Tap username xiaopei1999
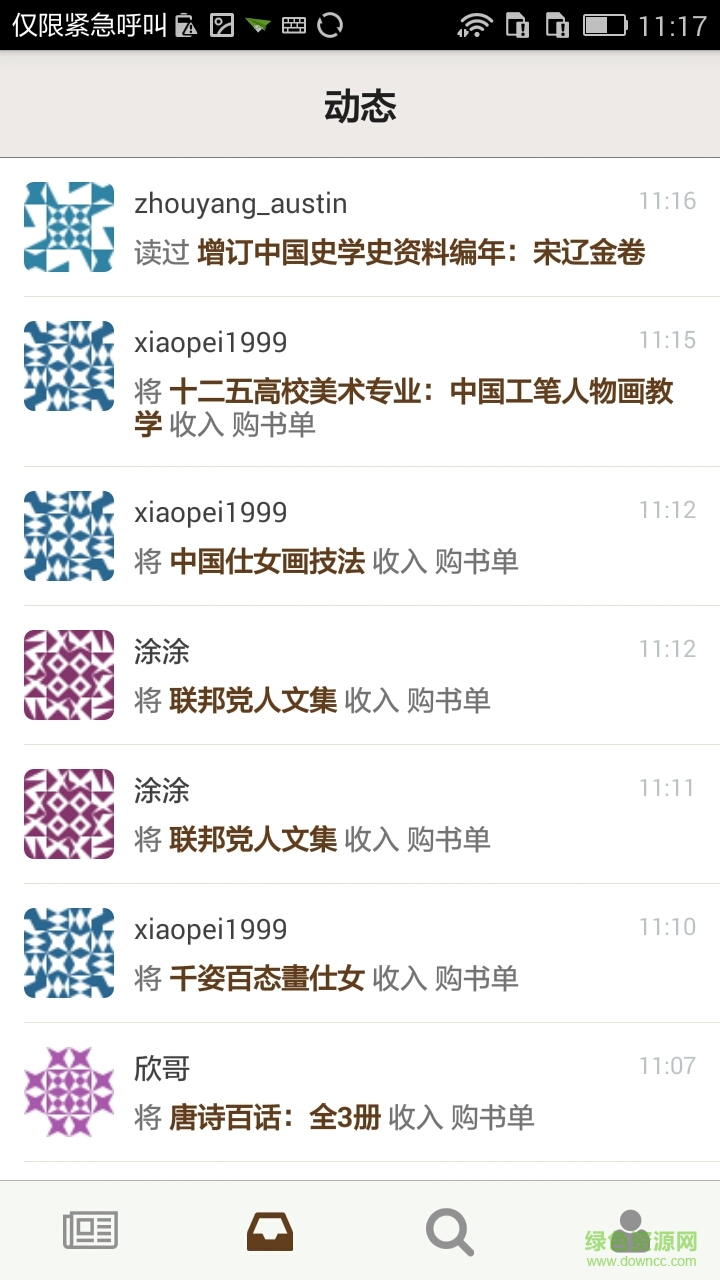Viewport: 720px width, 1280px height. 211,342
